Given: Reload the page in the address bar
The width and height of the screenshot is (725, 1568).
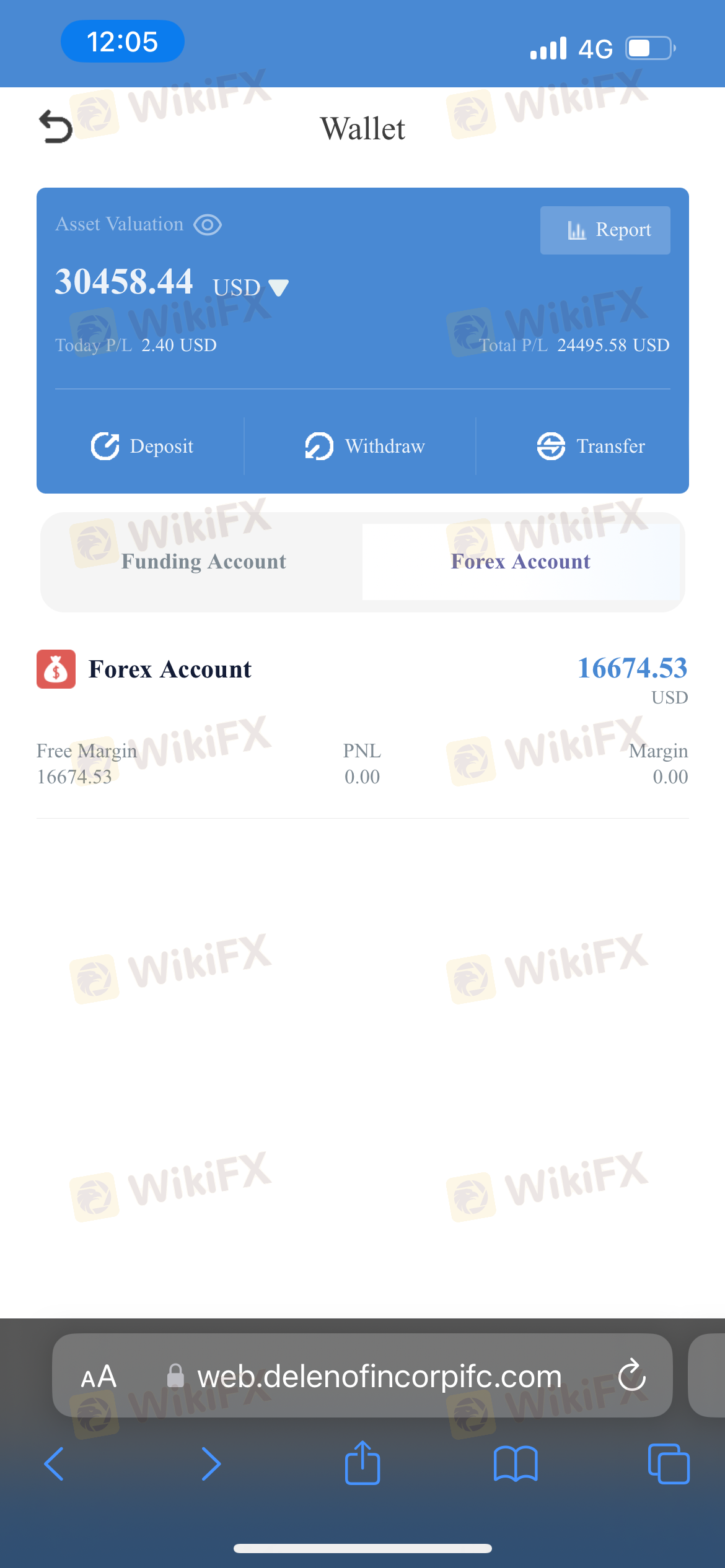Looking at the screenshot, I should coord(632,1375).
